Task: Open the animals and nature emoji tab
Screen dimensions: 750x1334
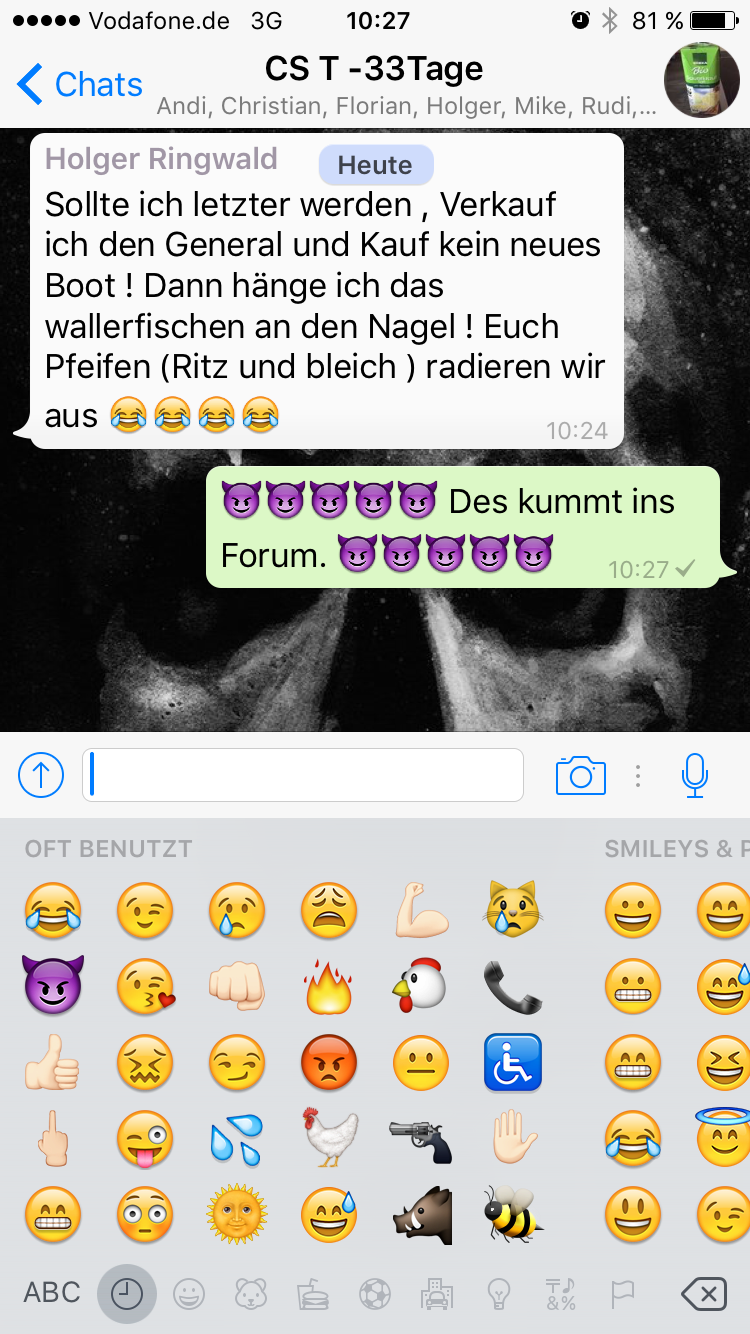Action: 250,1295
